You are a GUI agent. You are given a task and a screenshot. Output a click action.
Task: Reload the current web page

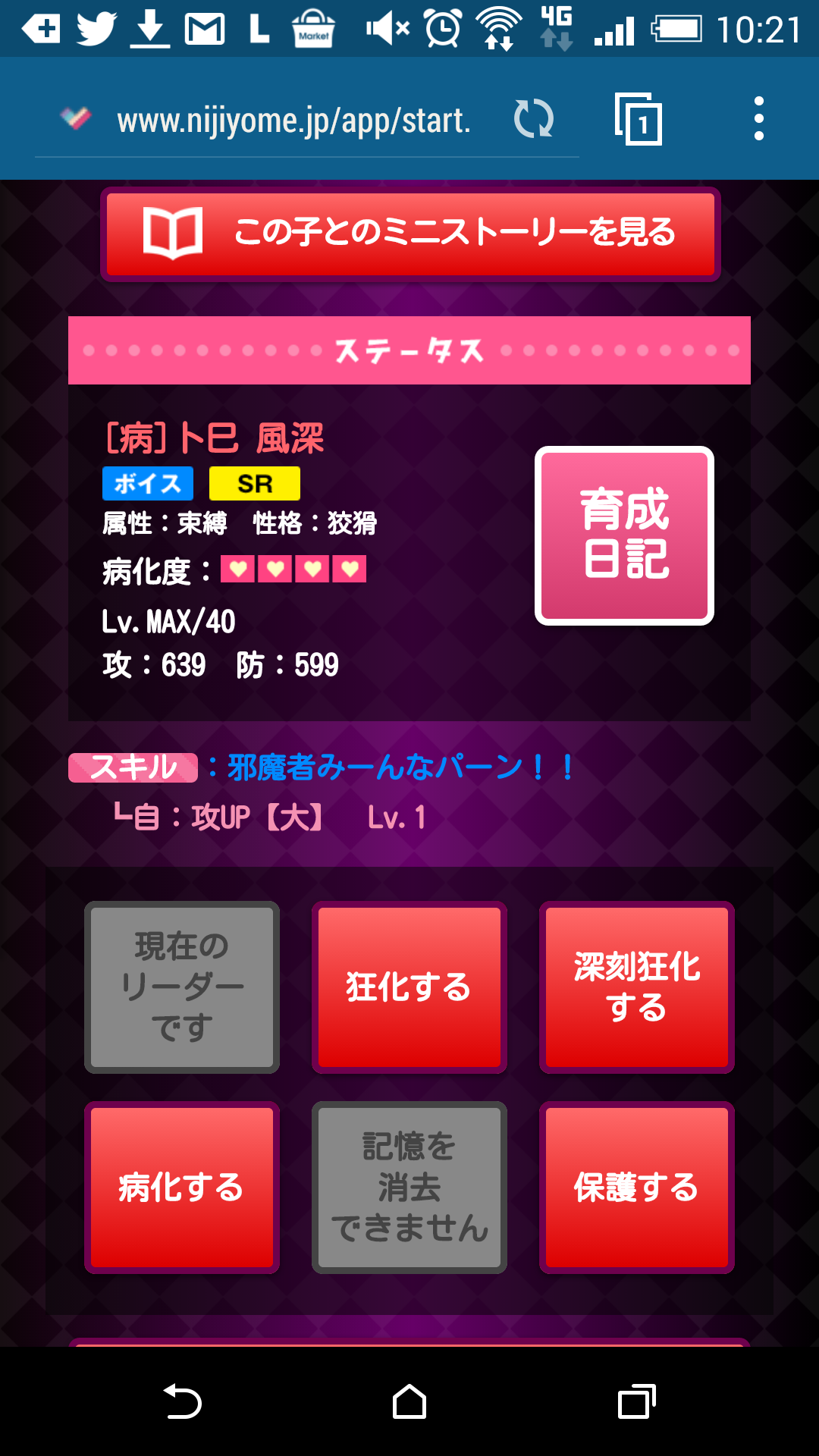click(534, 120)
